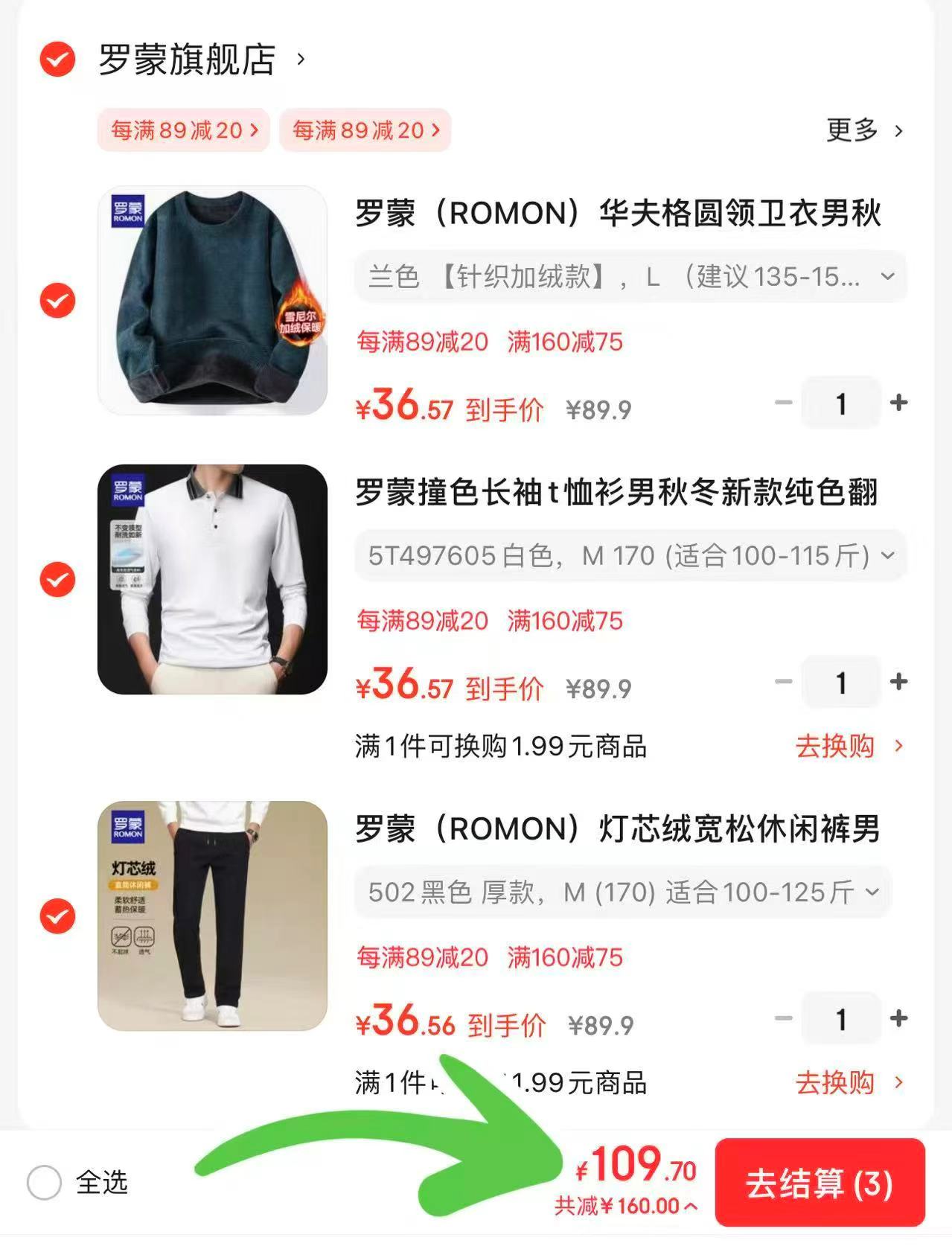Image resolution: width=952 pixels, height=1252 pixels.
Task: Increase sweatshirt quantity with plus button
Action: click(x=899, y=403)
